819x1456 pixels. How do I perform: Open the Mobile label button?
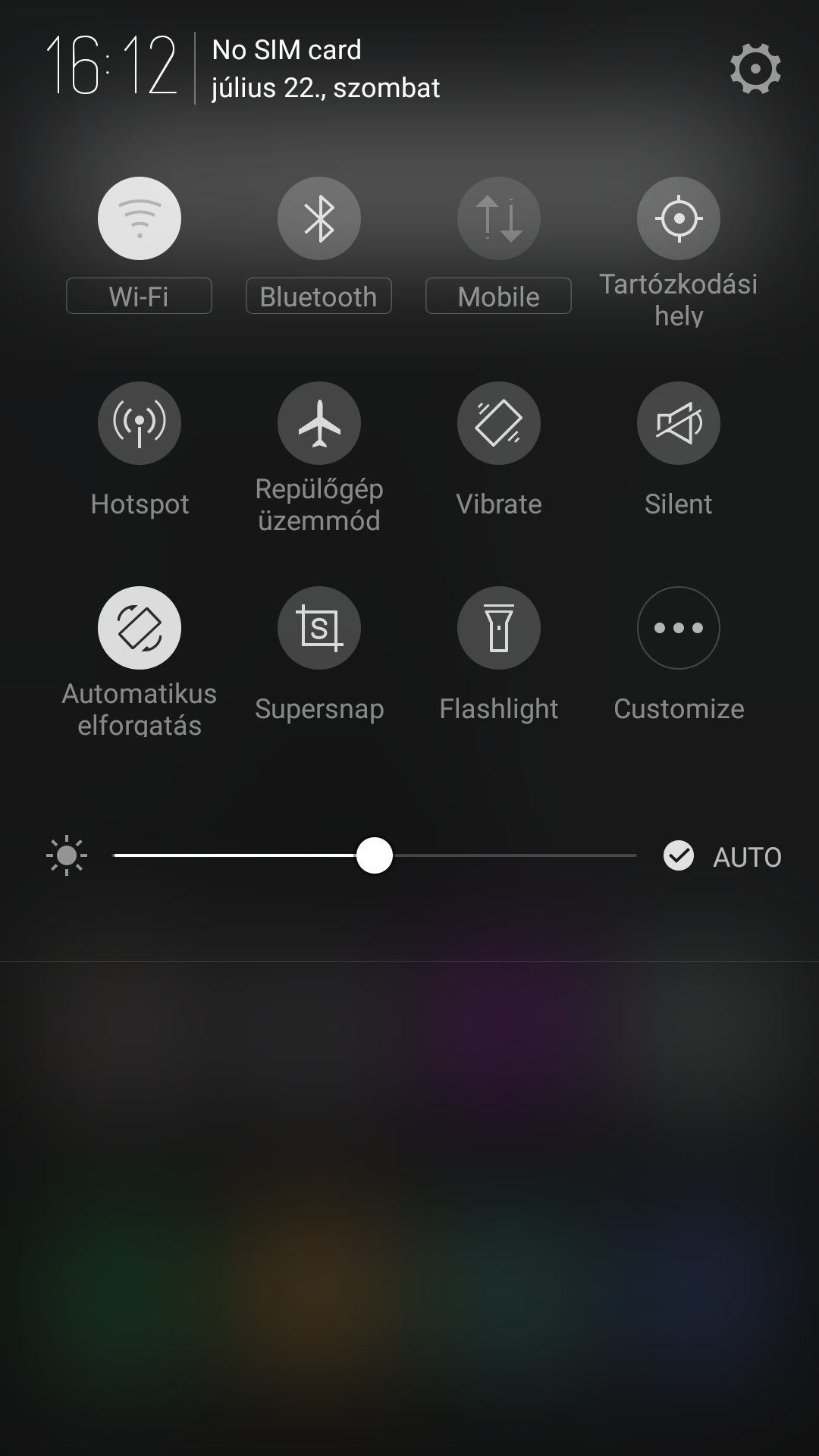(x=498, y=296)
